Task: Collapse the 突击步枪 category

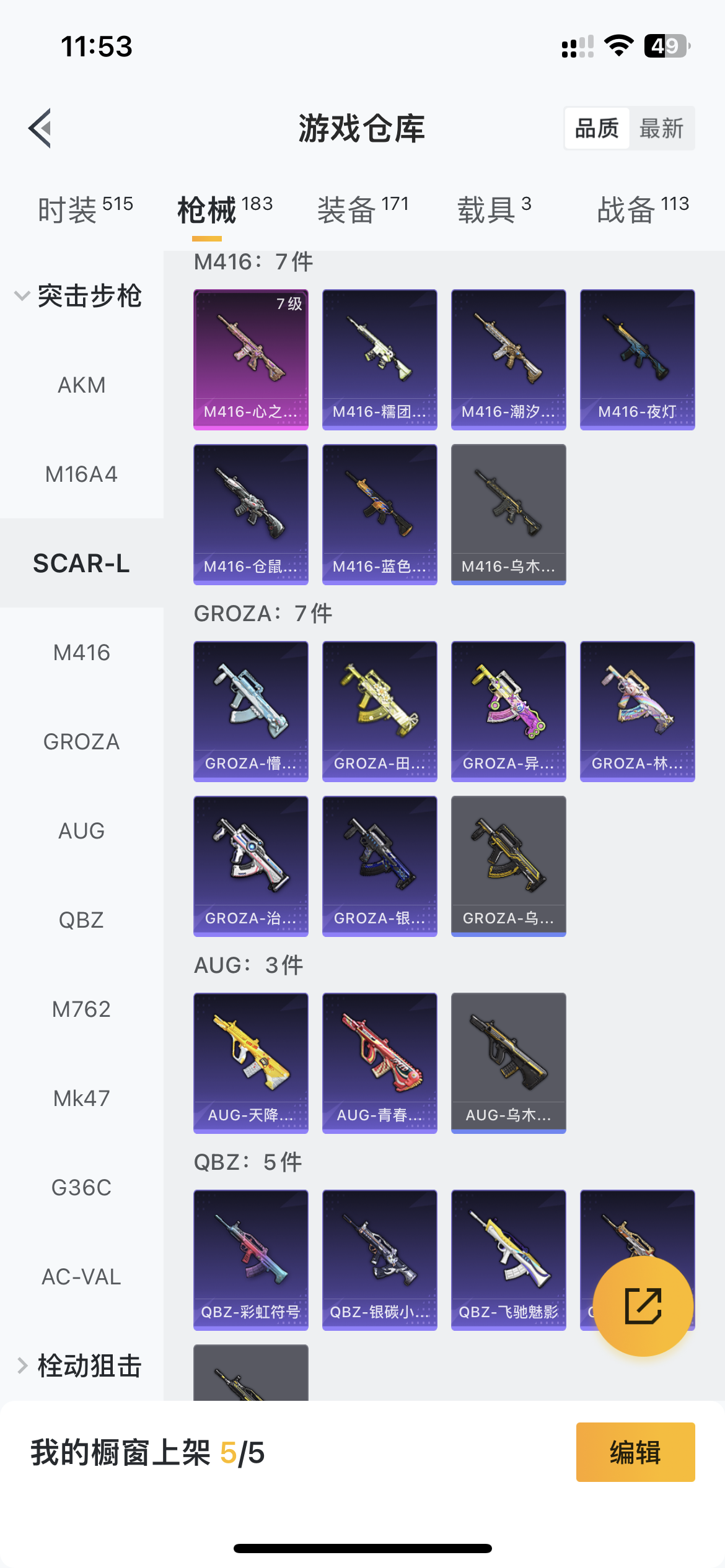Action: pyautogui.click(x=81, y=296)
